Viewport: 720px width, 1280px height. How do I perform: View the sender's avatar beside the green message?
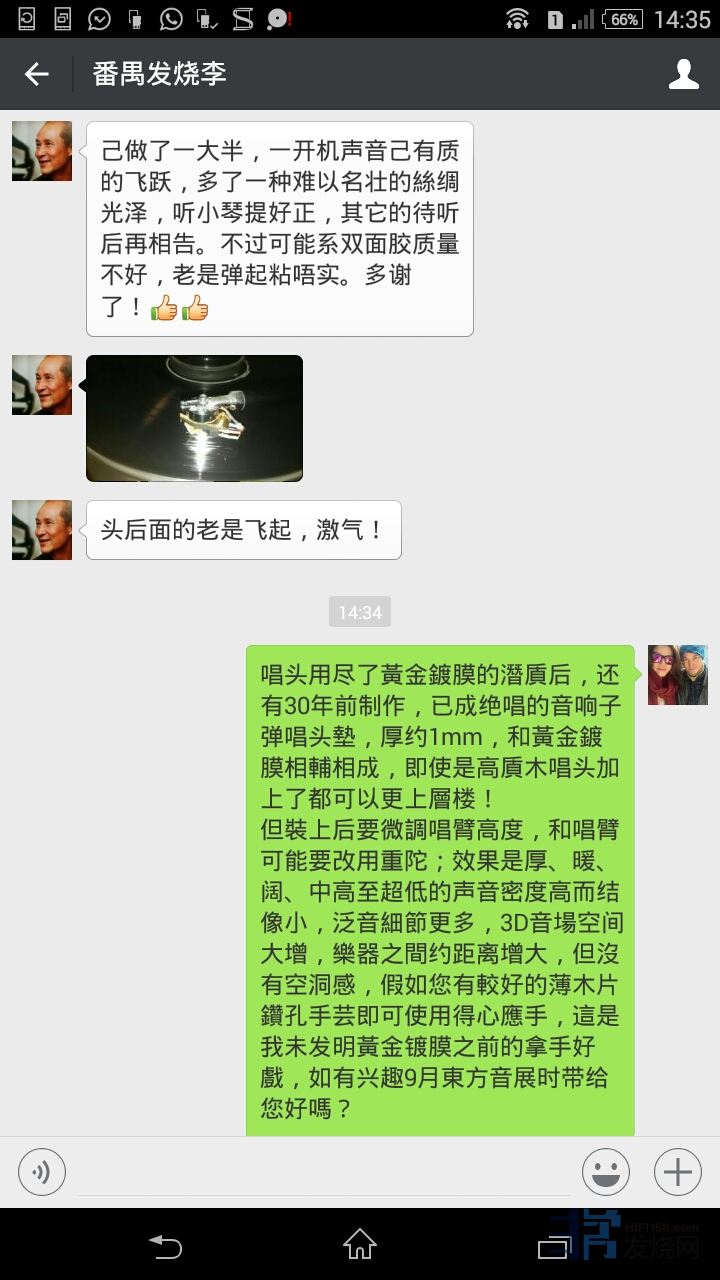pos(677,675)
